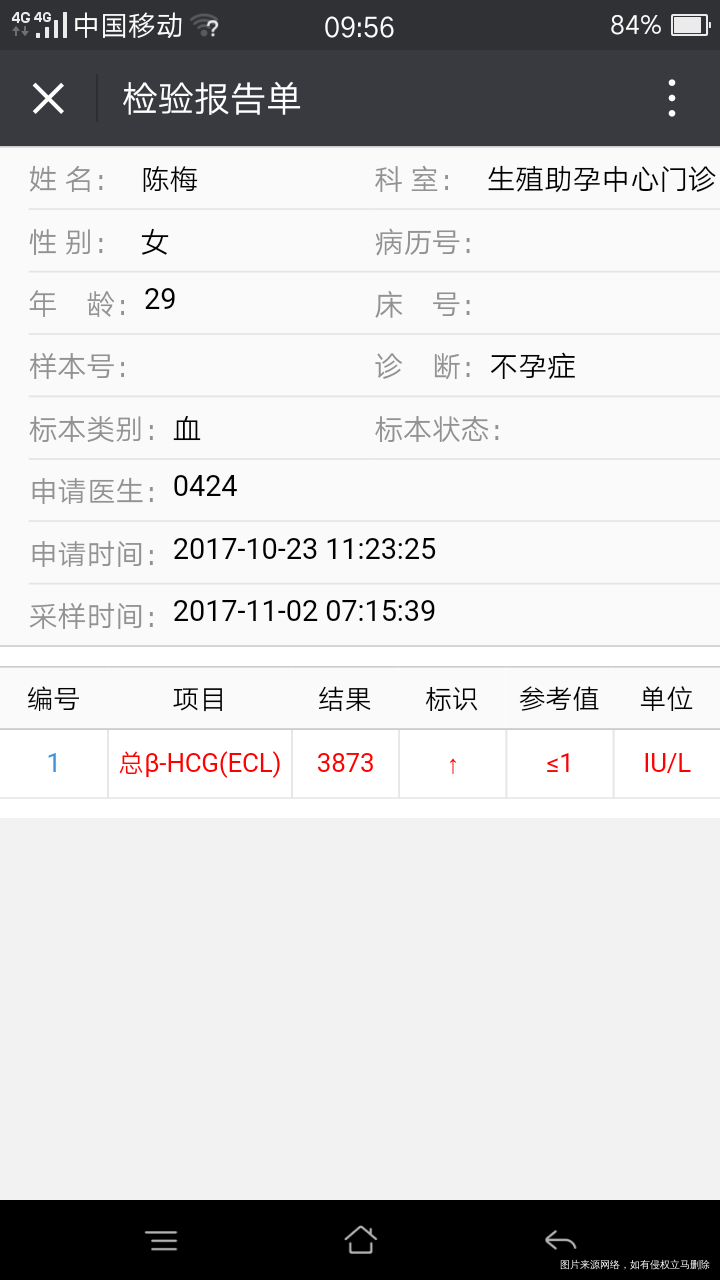The height and width of the screenshot is (1280, 720).
Task: Select the red result value 3873
Action: pos(344,763)
